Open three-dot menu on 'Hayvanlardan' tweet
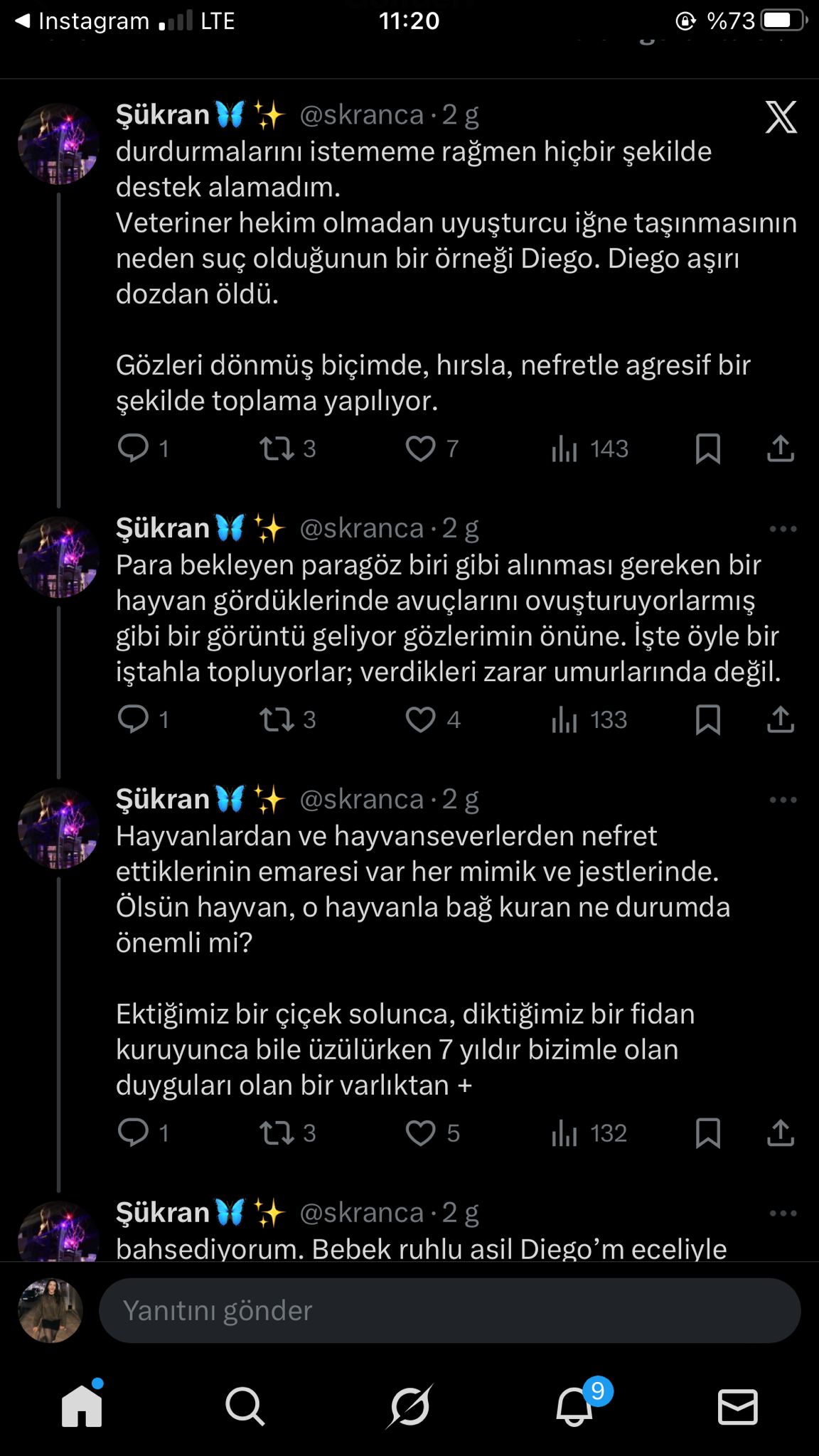 coord(783,800)
